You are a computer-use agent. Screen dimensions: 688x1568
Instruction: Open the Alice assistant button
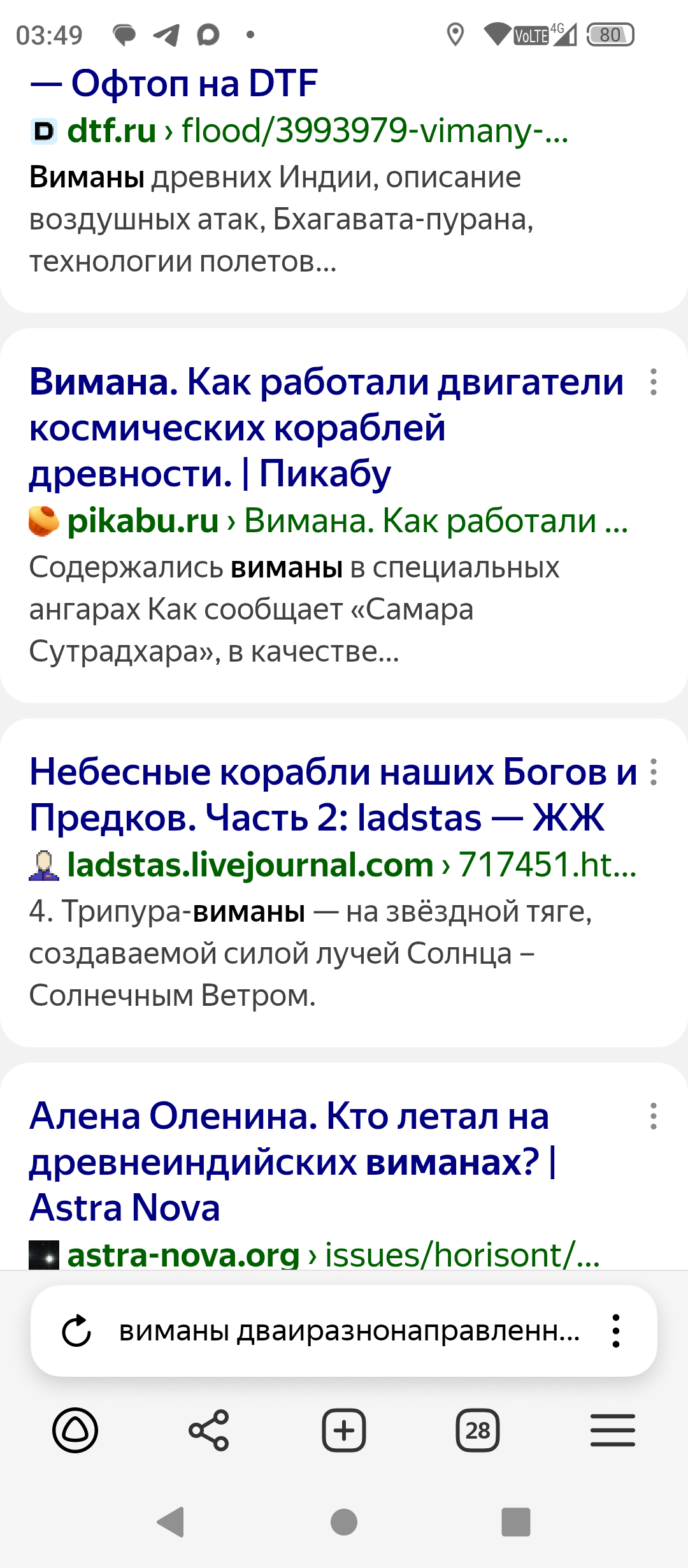point(75,1430)
